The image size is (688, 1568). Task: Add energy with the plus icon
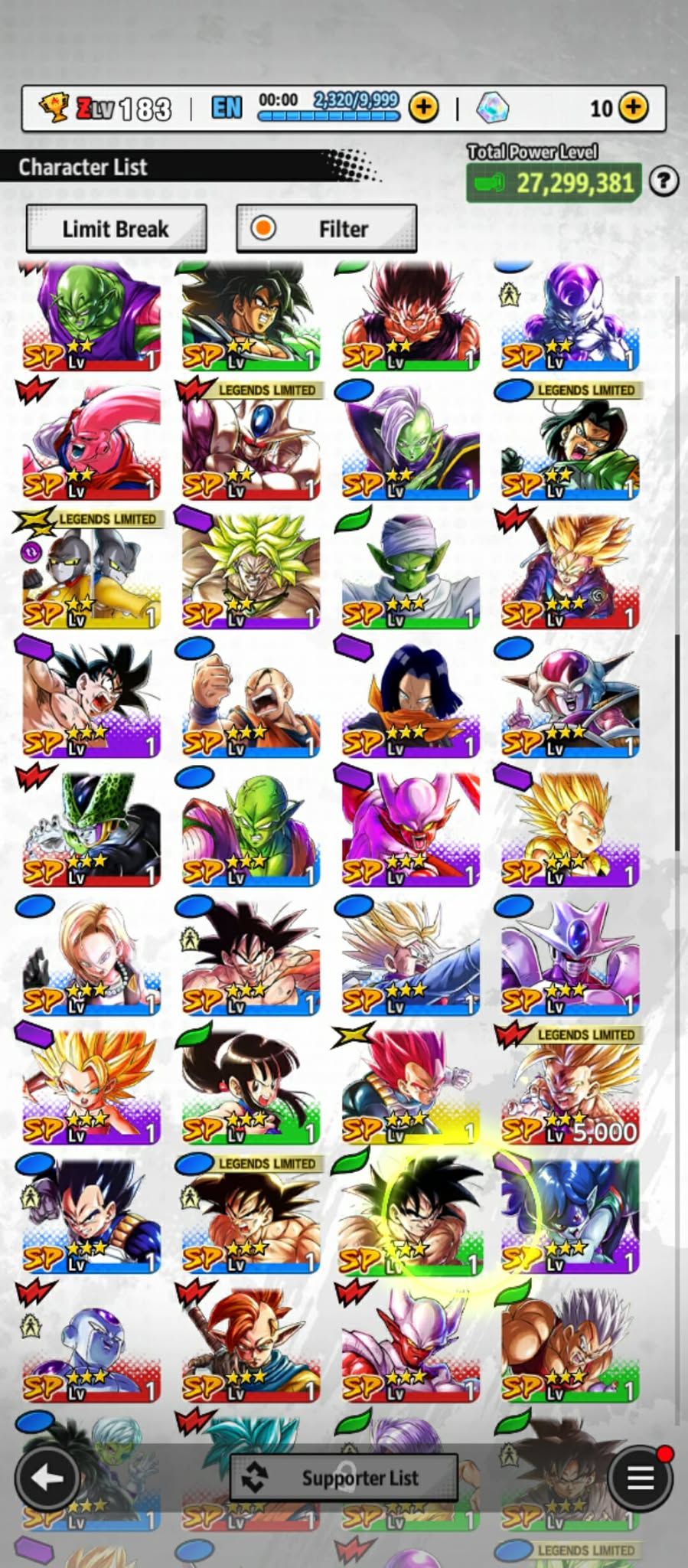click(x=423, y=107)
